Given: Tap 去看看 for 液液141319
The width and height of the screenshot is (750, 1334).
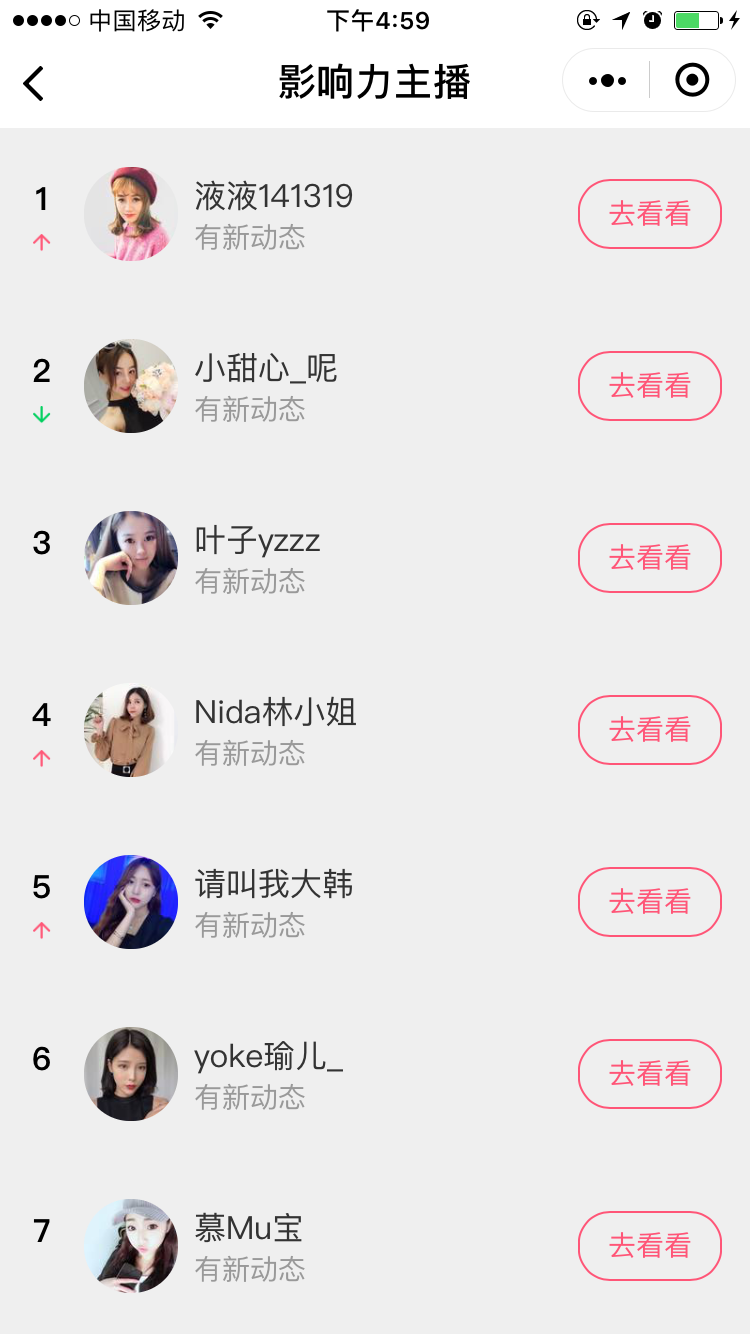Looking at the screenshot, I should point(649,214).
